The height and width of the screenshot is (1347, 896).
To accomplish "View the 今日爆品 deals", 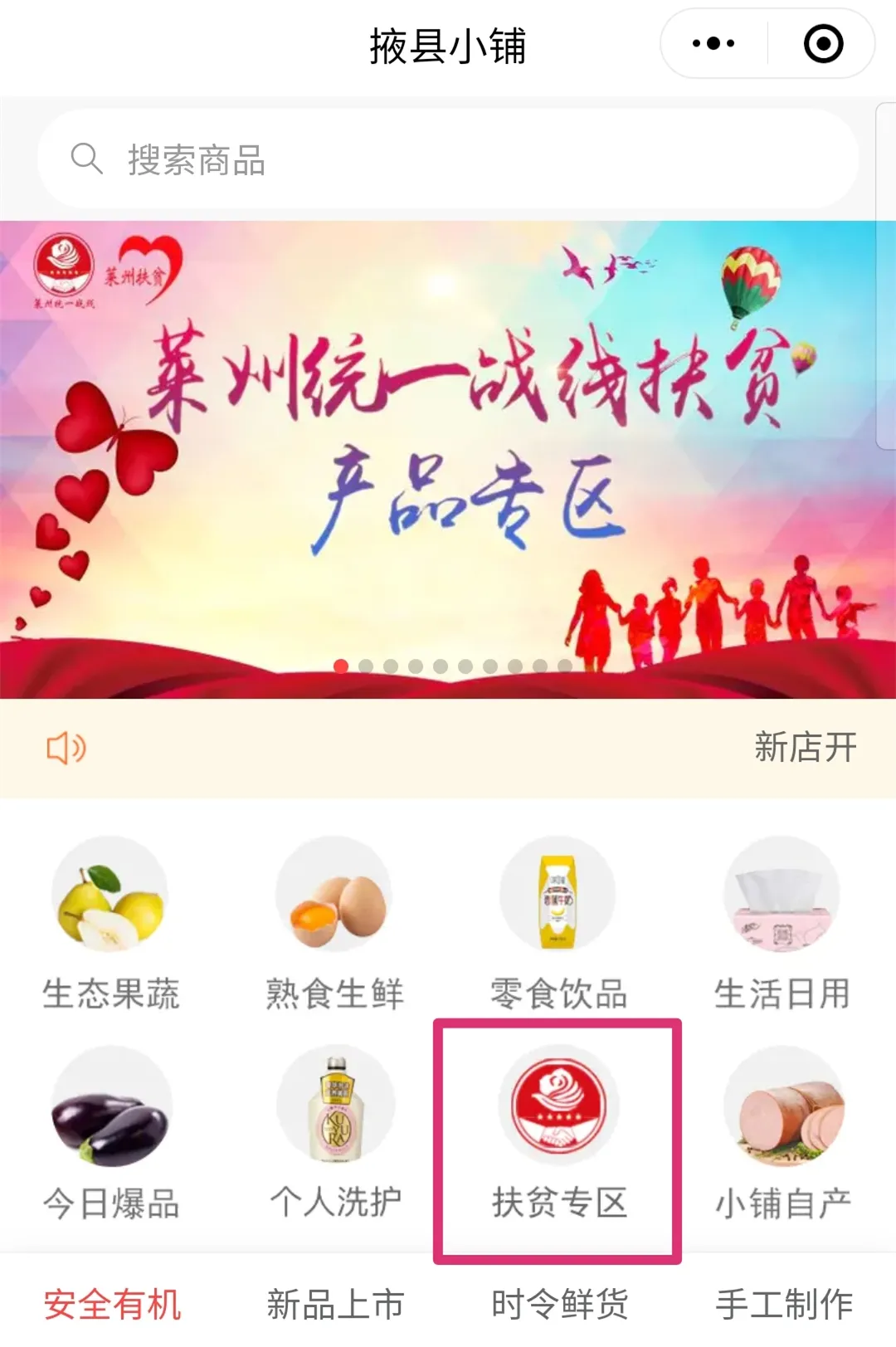I will tap(111, 1133).
